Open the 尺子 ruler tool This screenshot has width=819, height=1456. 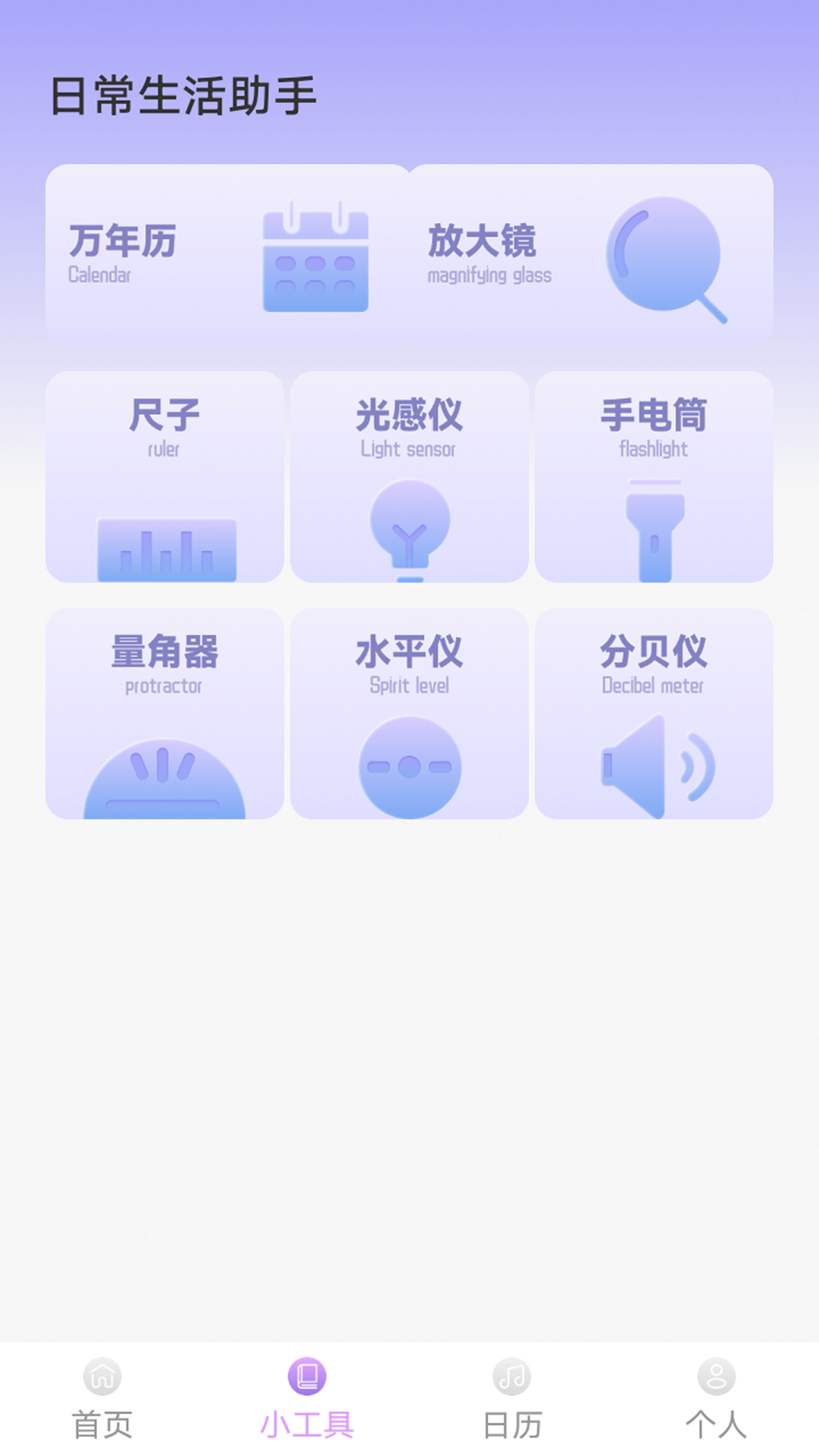coord(165,476)
